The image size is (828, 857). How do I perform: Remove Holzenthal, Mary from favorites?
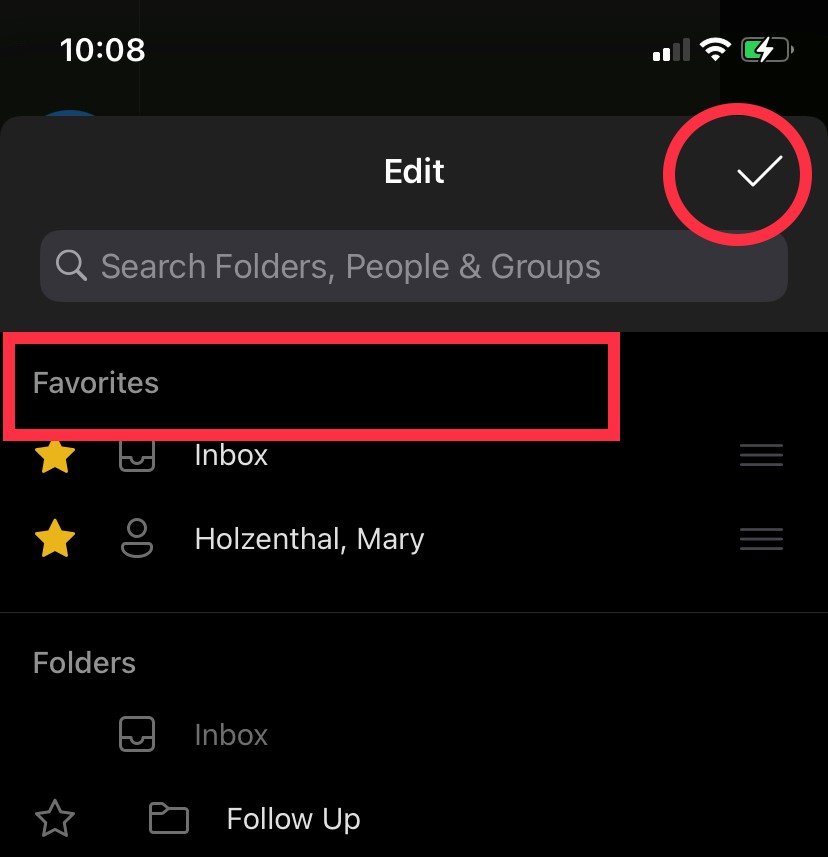[54, 540]
